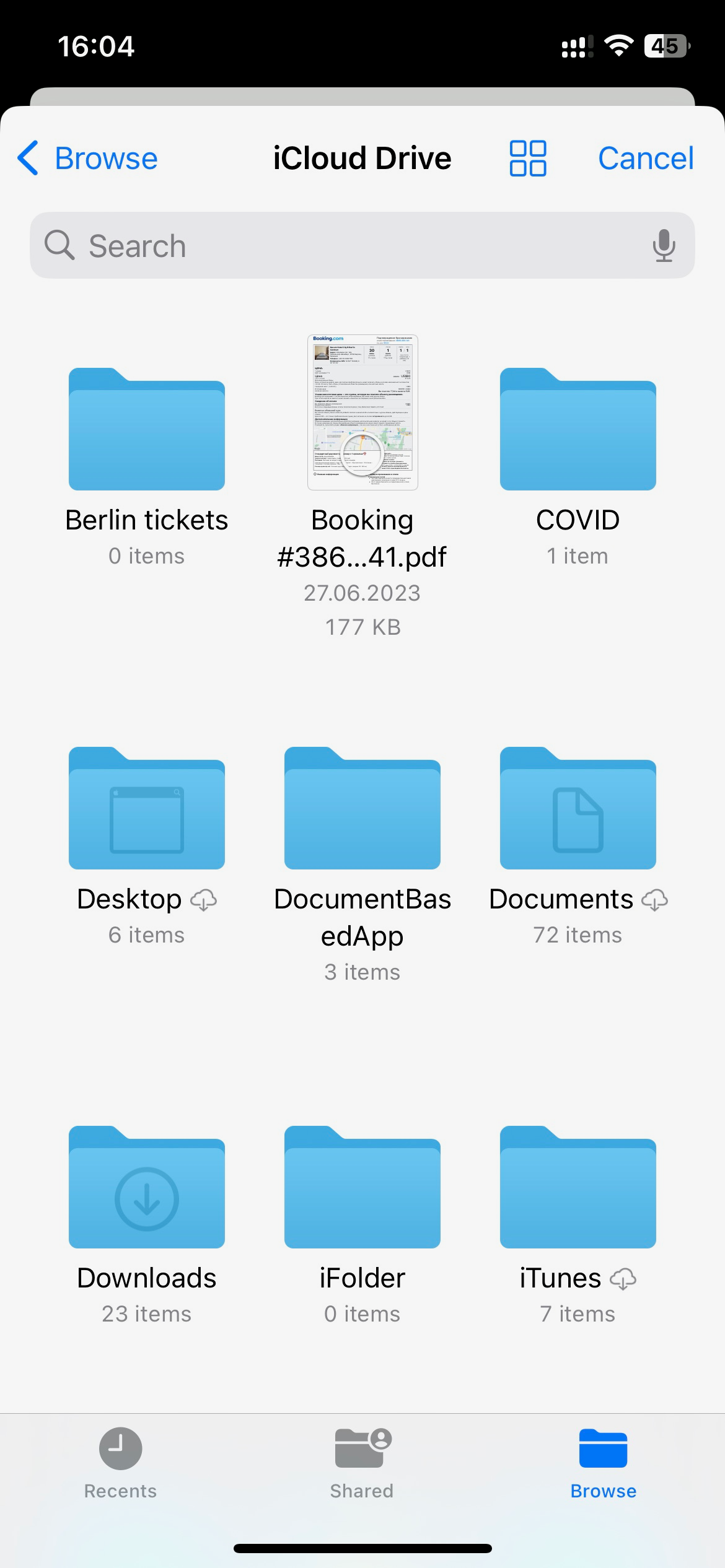This screenshot has height=1568, width=725.
Task: Cancel the file picker
Action: pyautogui.click(x=645, y=159)
